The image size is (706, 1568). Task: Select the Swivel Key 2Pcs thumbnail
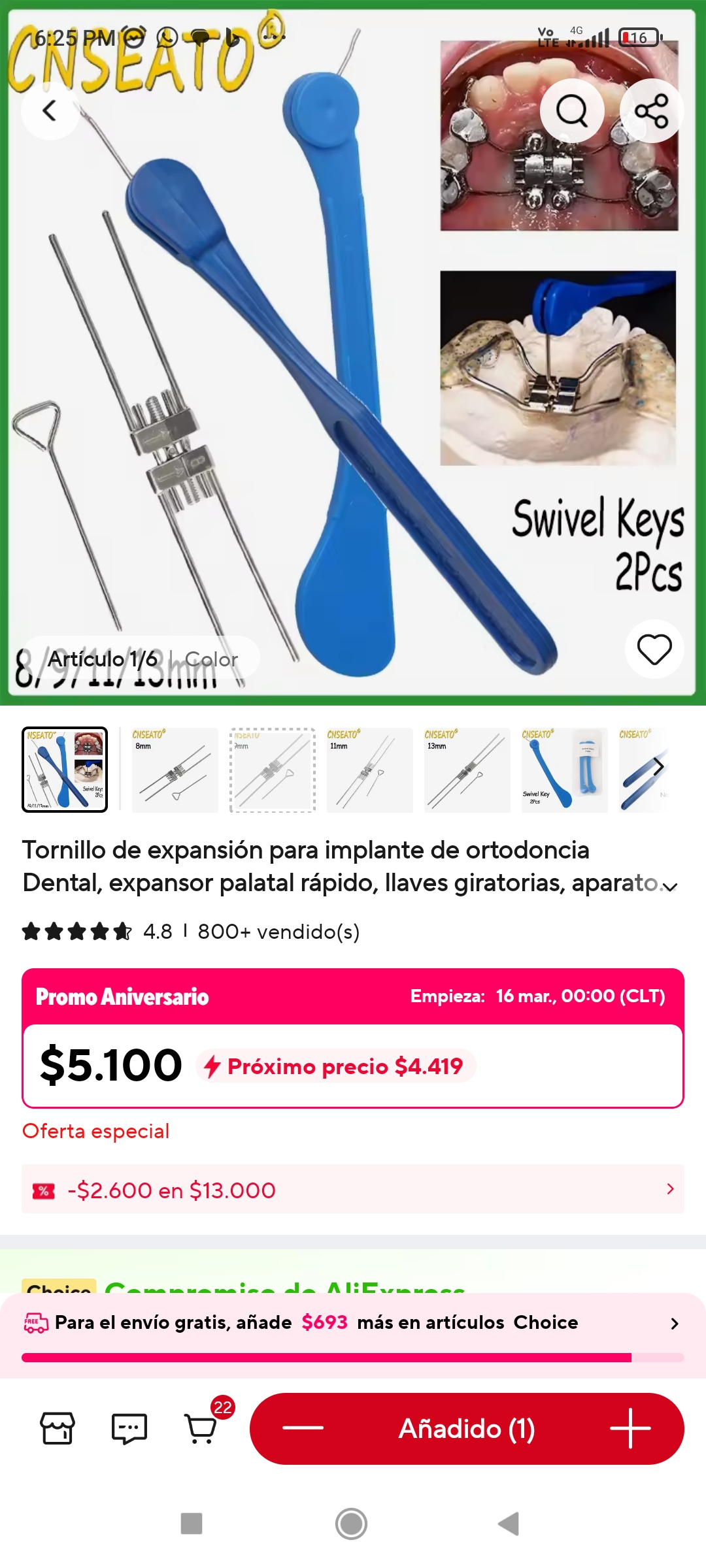(x=564, y=770)
